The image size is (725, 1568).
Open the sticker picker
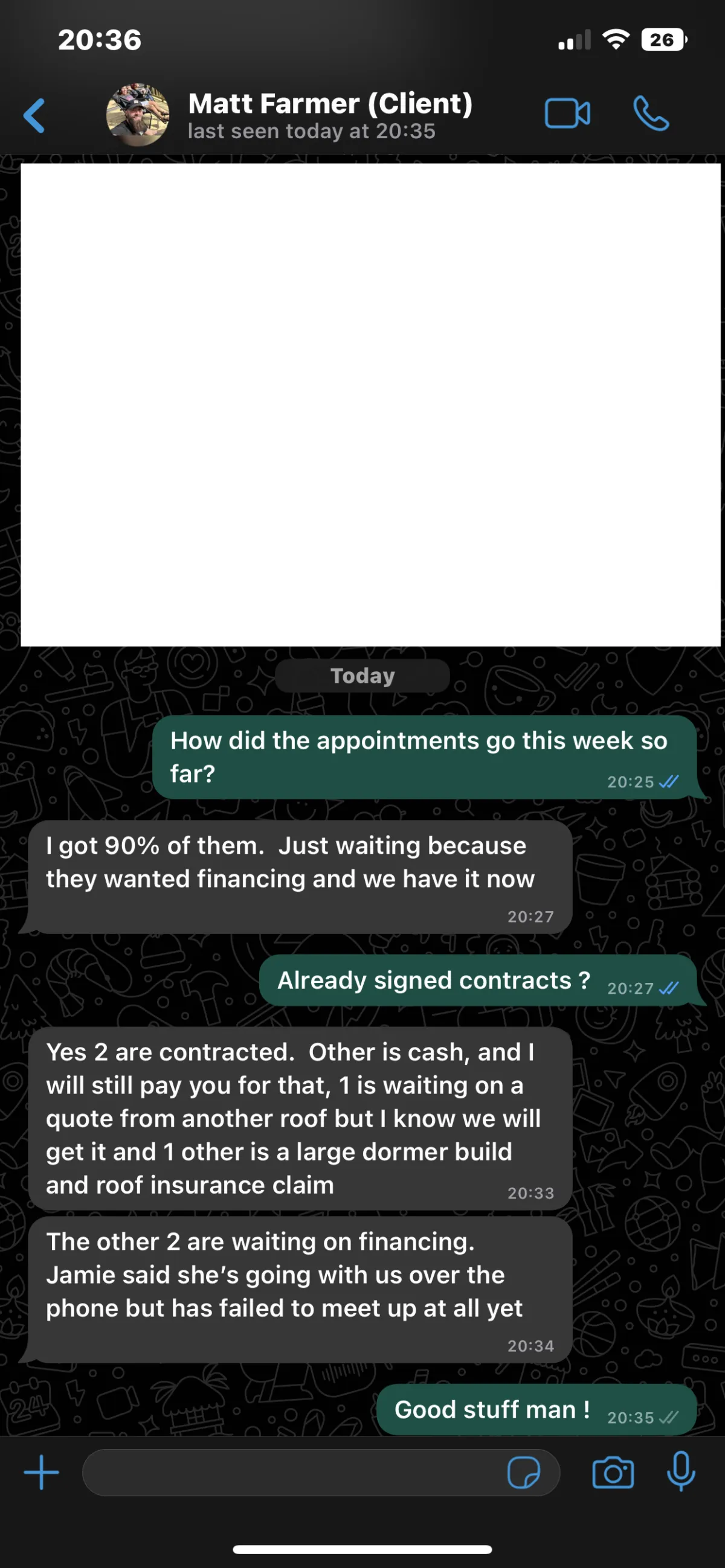pos(523,1473)
